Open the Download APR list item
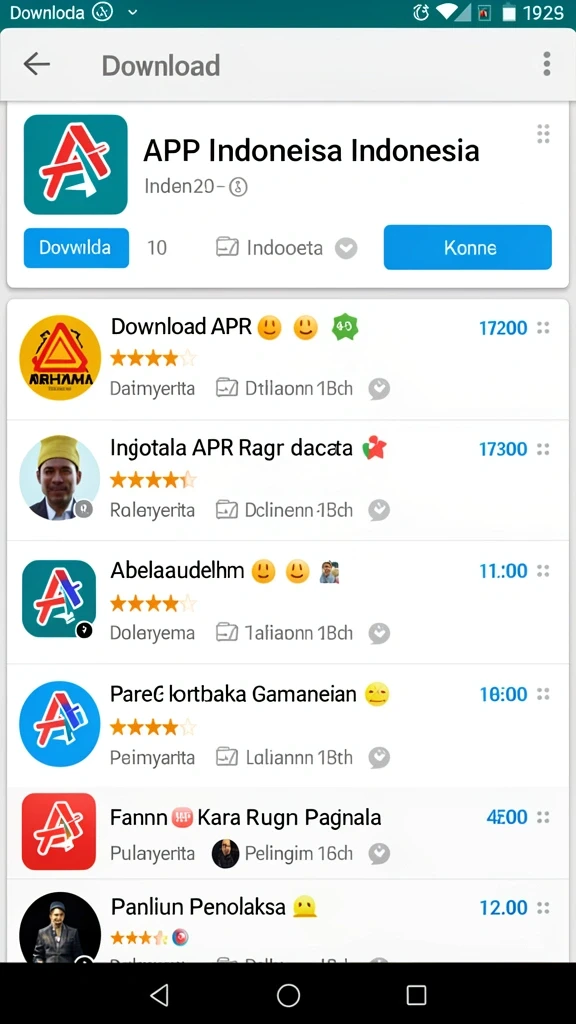 288,359
